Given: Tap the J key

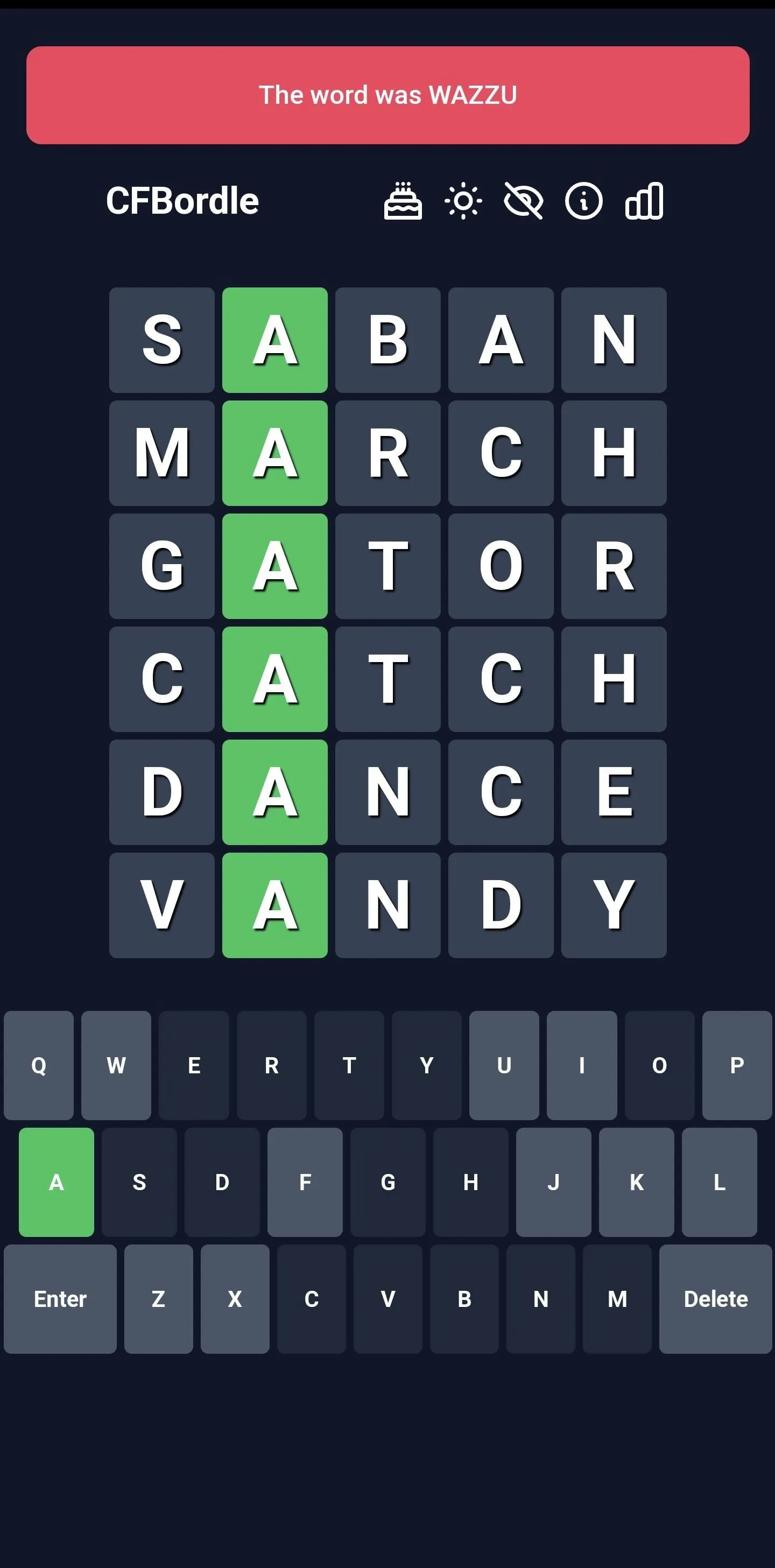Looking at the screenshot, I should point(553,1182).
